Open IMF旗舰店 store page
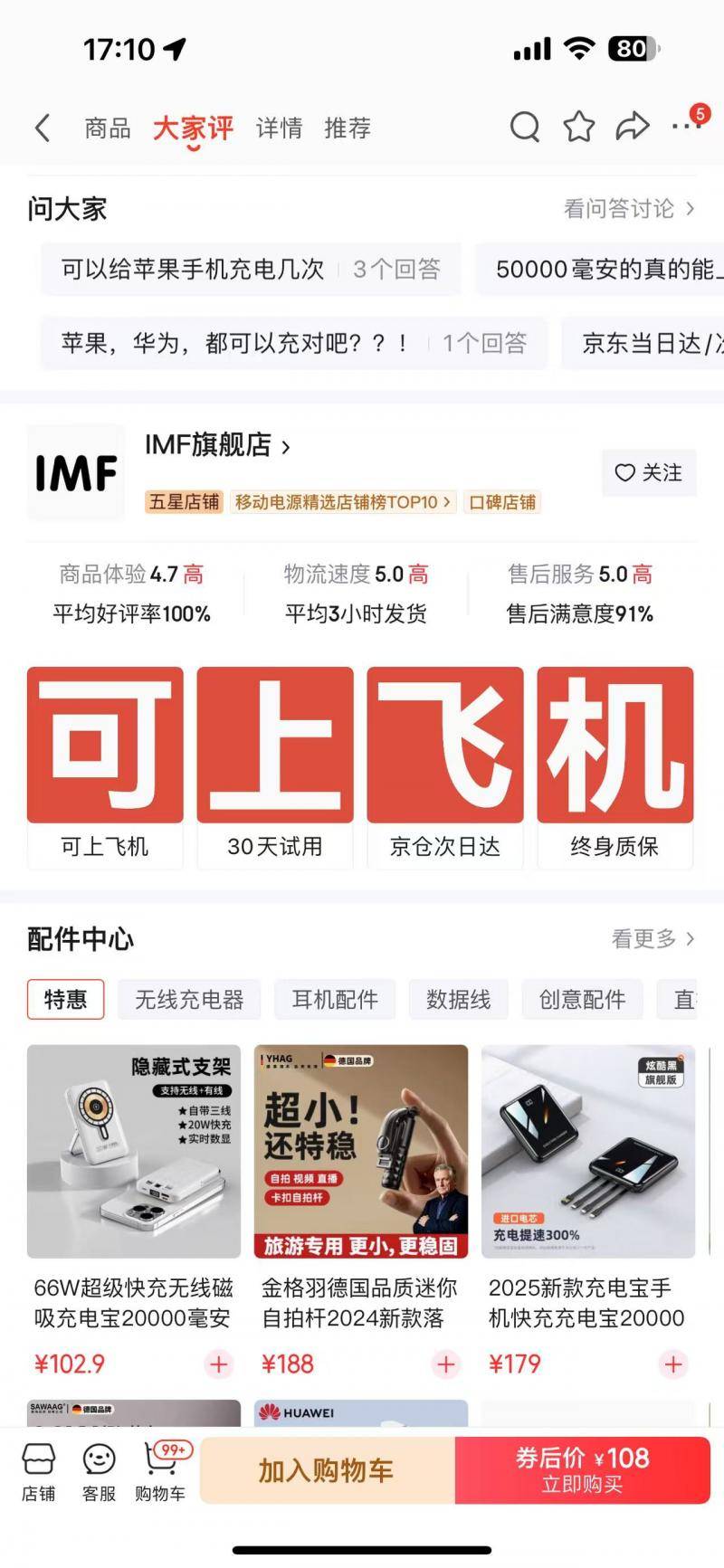This screenshot has width=724, height=1568. 217,445
